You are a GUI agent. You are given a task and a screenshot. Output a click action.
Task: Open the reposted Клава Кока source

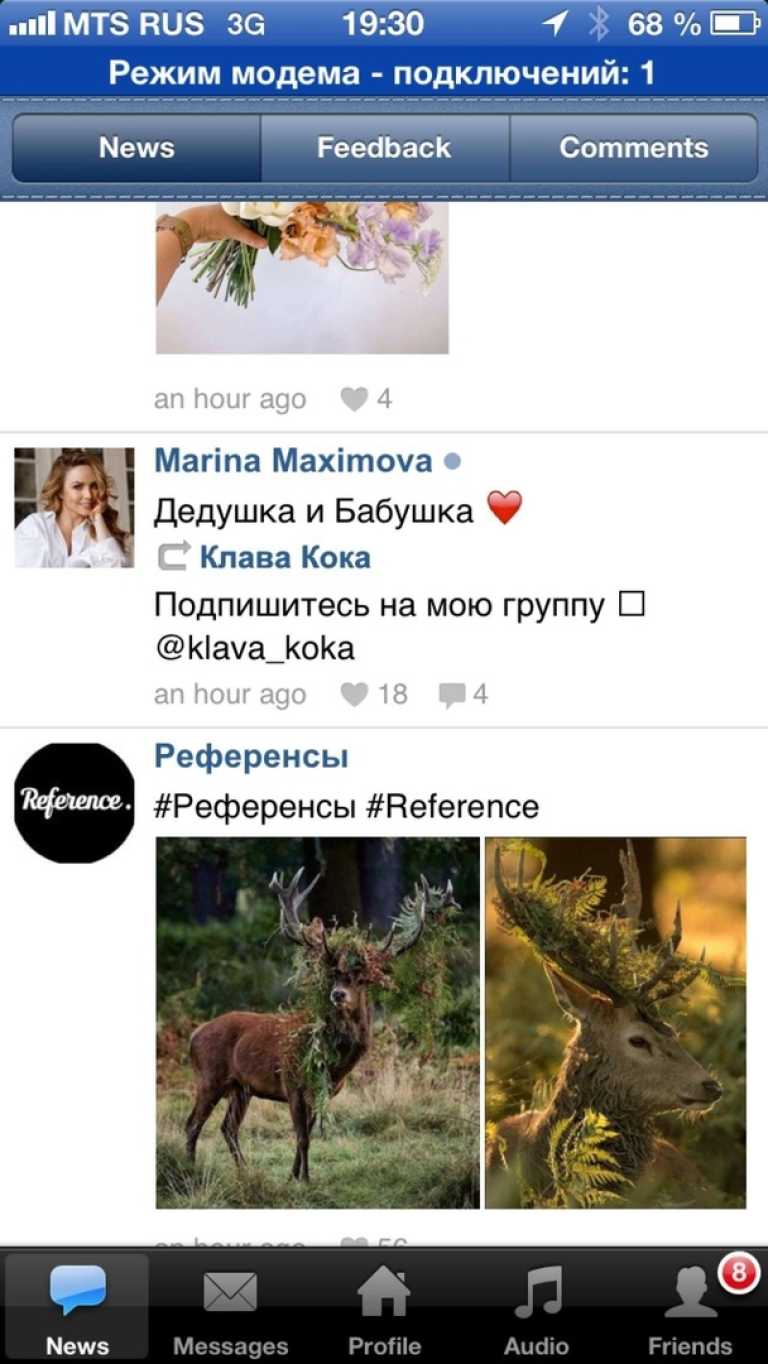tap(284, 557)
